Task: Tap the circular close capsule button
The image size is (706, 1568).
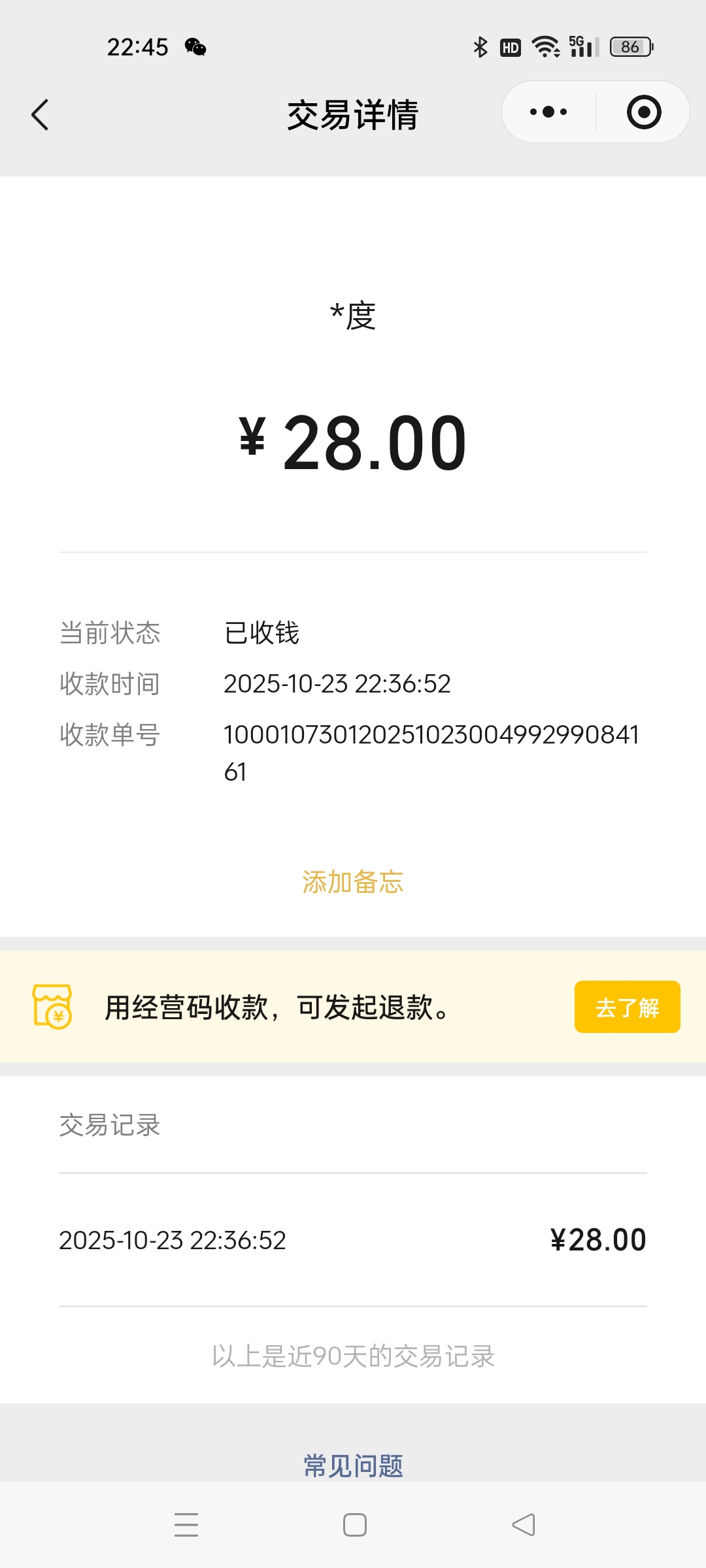Action: click(643, 112)
